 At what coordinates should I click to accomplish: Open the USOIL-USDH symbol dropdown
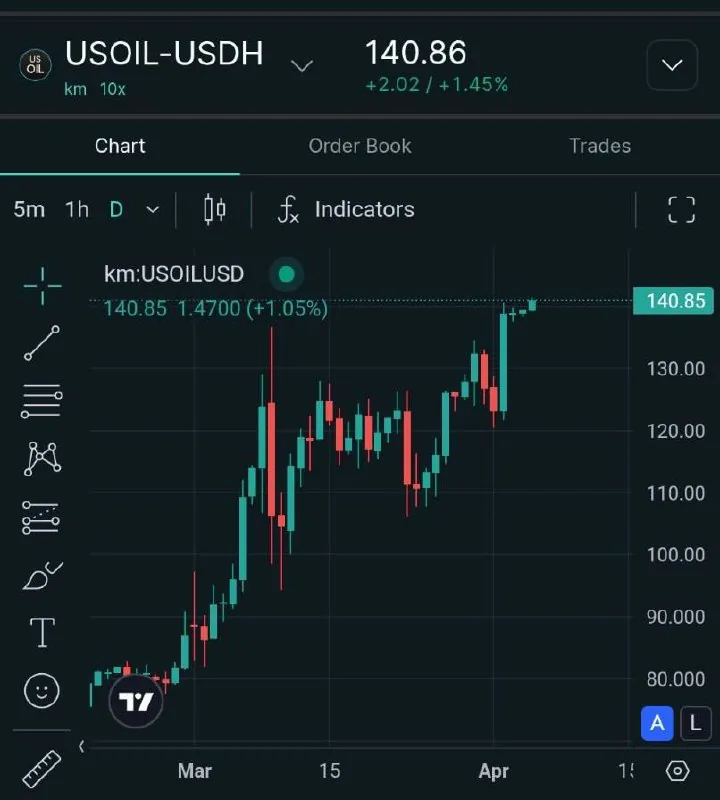coord(302,64)
